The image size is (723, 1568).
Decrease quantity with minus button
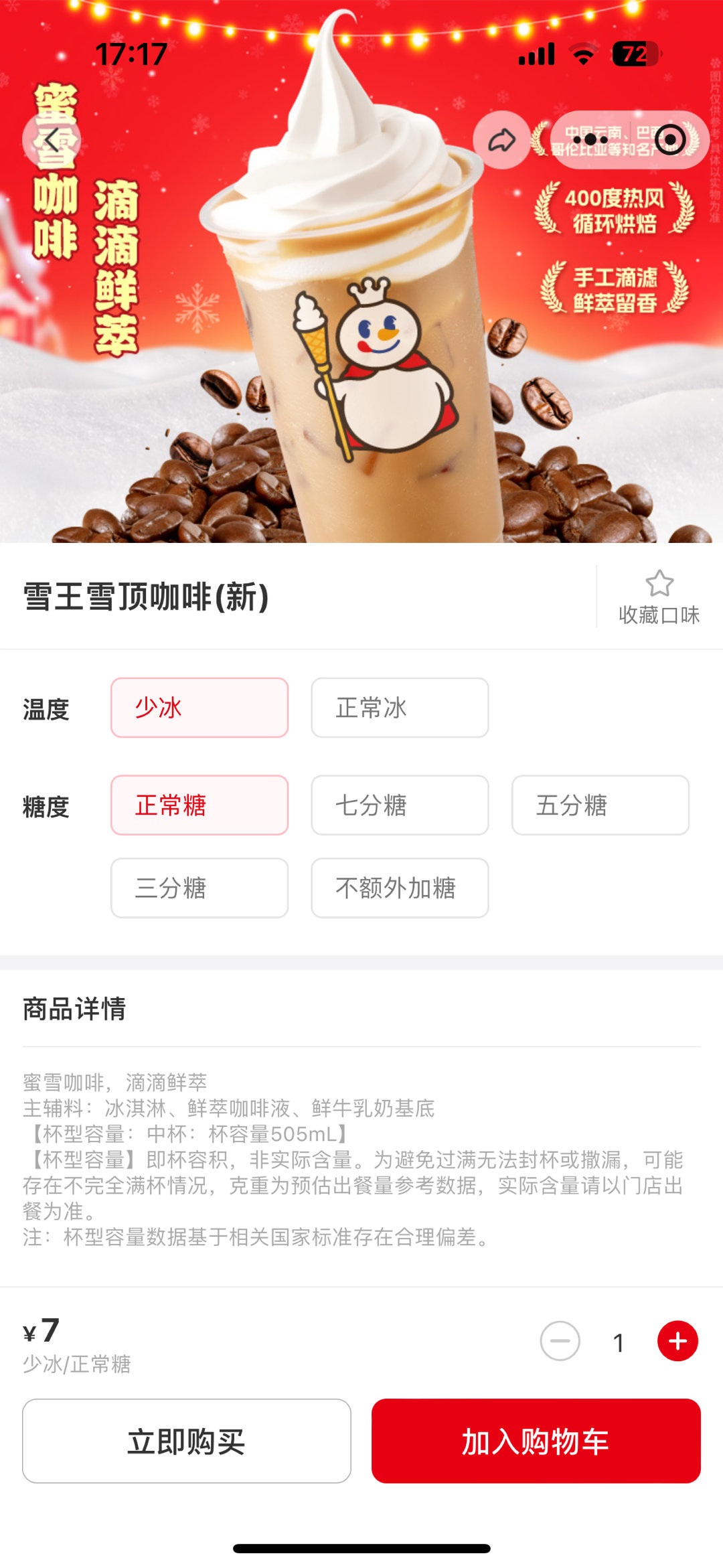560,1341
